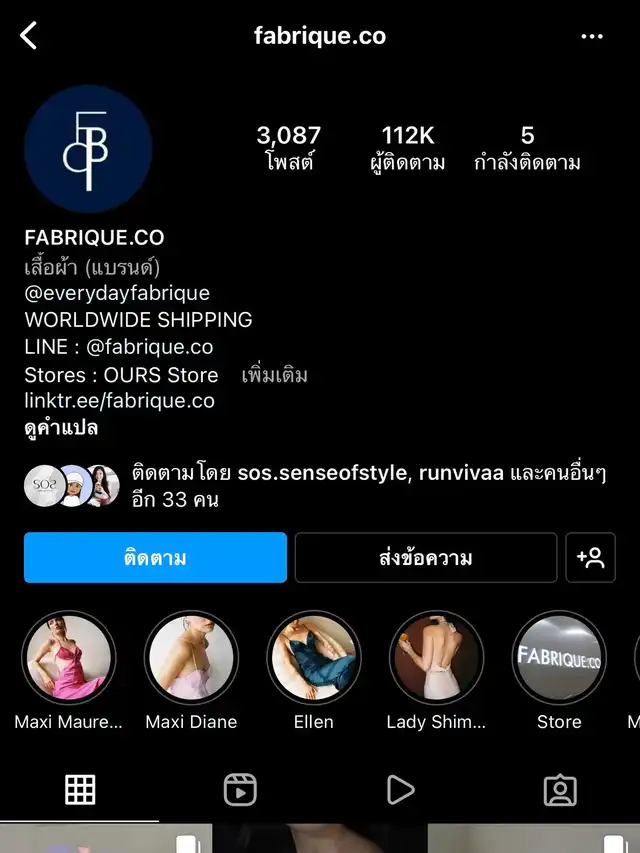Open suggested accounts with add-person icon
The height and width of the screenshot is (853, 640).
[x=590, y=557]
